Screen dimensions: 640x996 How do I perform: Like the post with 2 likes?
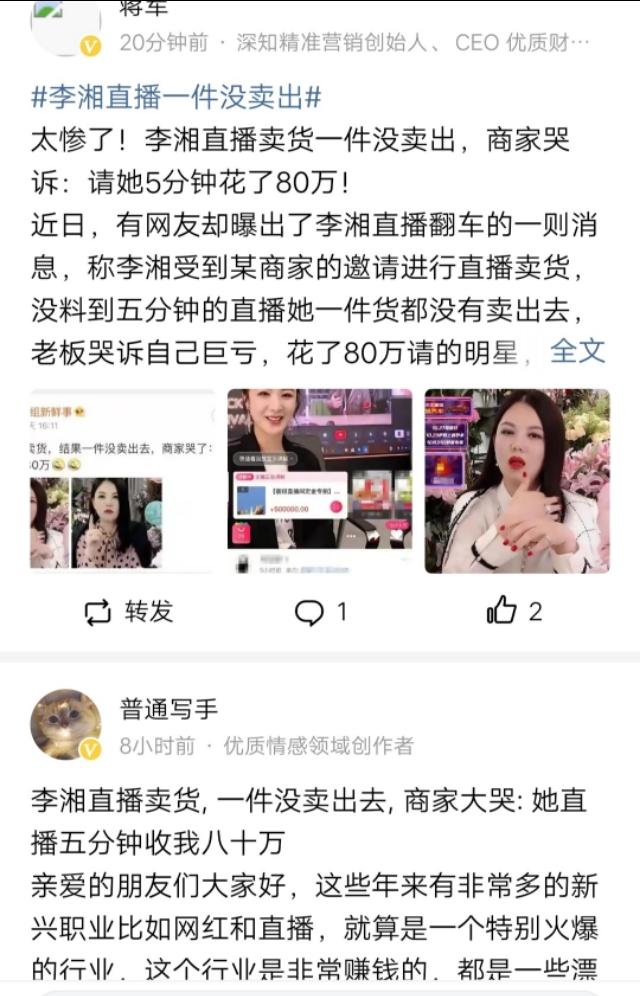(x=513, y=612)
